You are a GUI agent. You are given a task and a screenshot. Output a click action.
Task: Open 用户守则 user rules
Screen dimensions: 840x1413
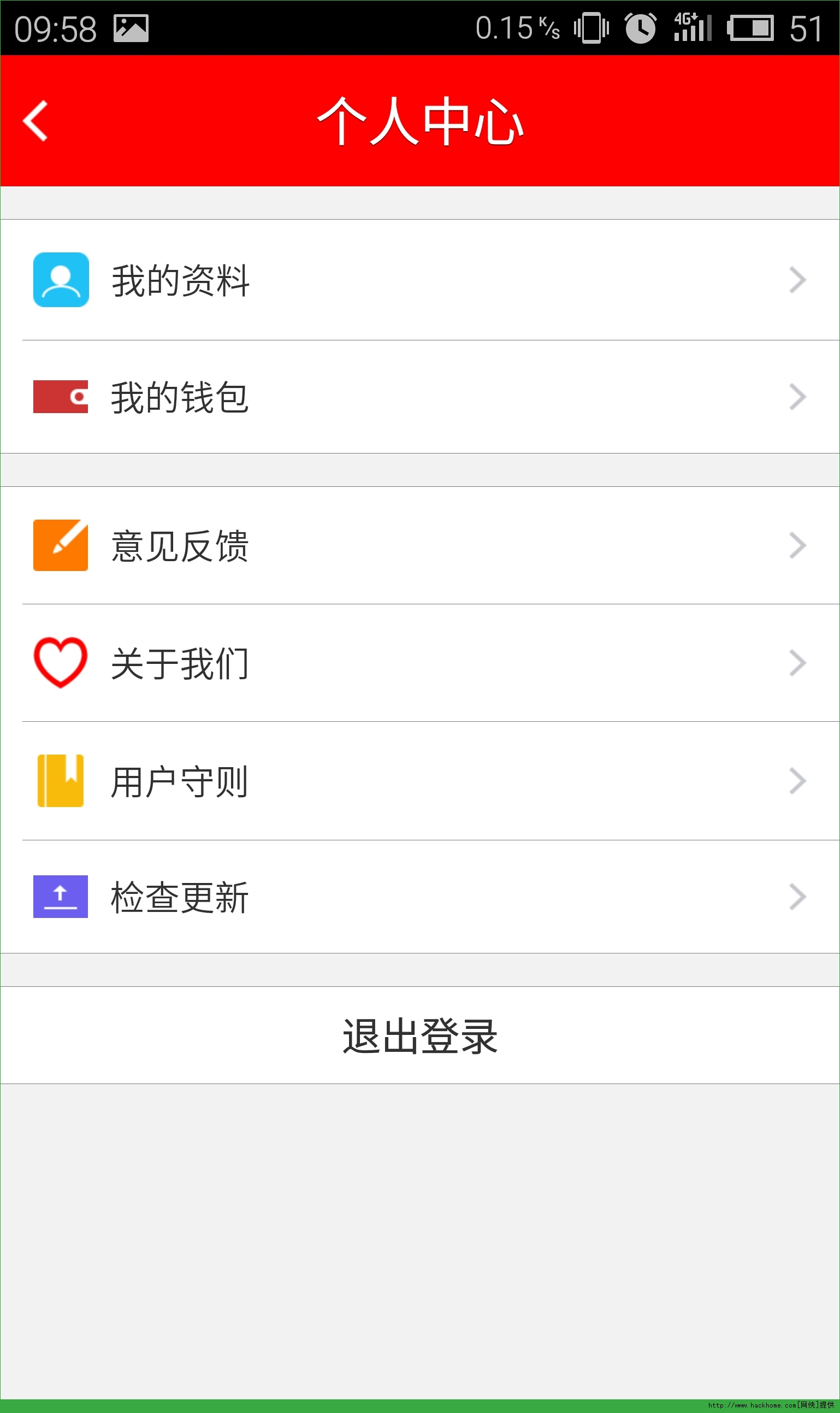tap(419, 781)
